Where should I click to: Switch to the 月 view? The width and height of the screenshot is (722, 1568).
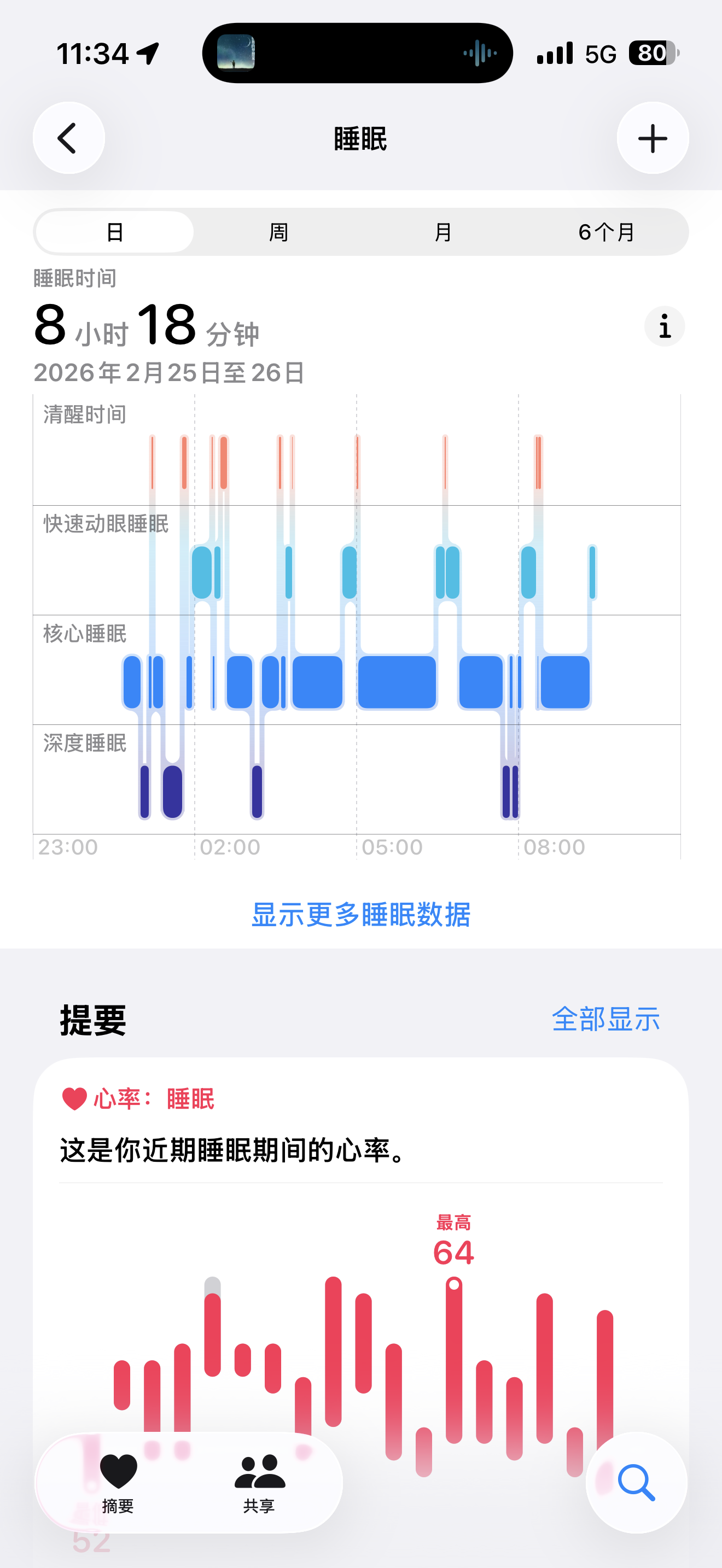point(442,232)
